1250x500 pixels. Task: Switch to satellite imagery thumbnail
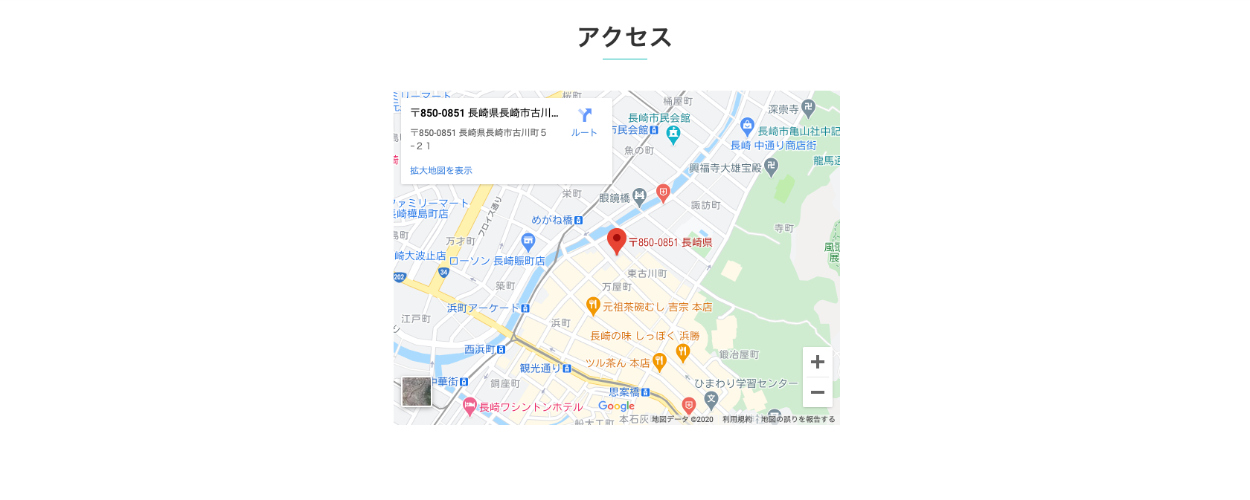[x=416, y=391]
